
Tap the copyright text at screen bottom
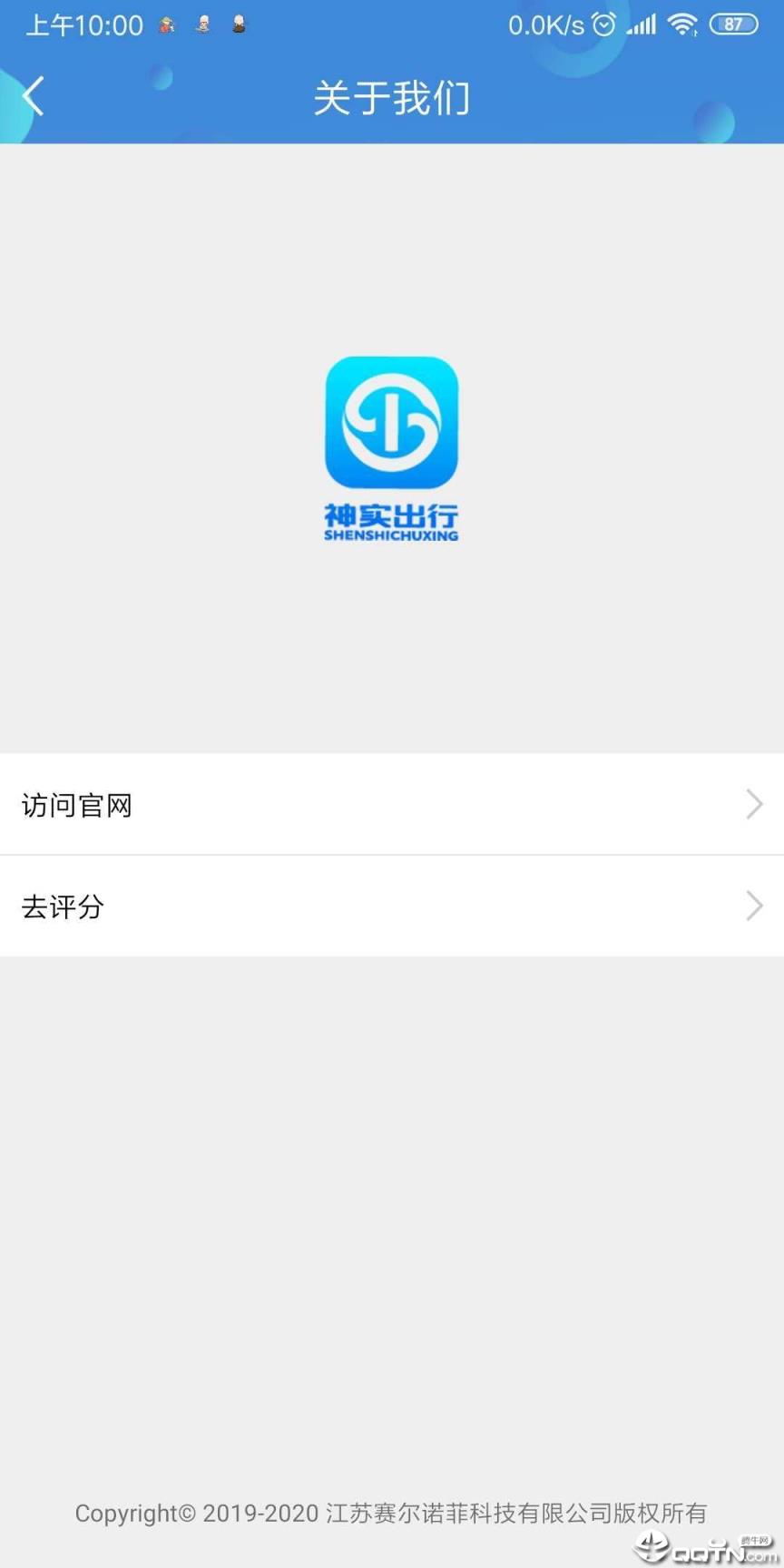391,1513
